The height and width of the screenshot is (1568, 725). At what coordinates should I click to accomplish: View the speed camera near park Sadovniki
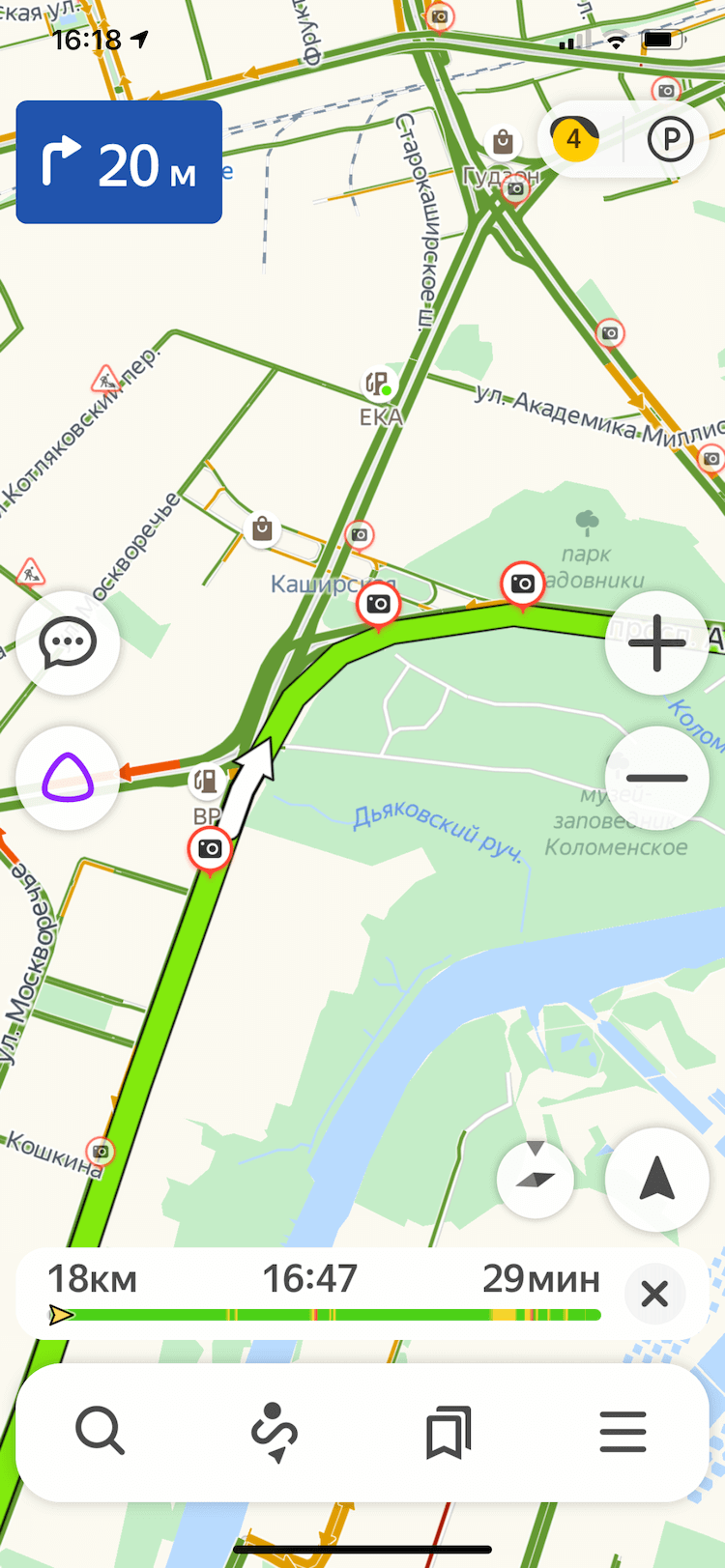pos(522,584)
